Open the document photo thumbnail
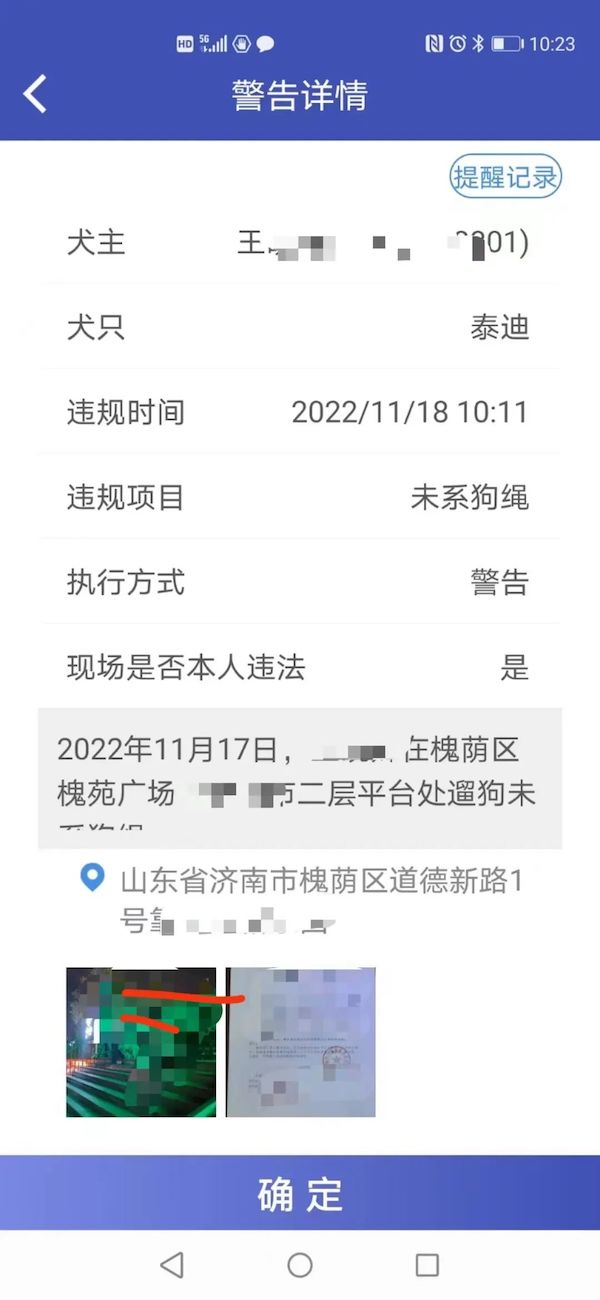Screen dimensions: 600x1300 [x=301, y=1042]
